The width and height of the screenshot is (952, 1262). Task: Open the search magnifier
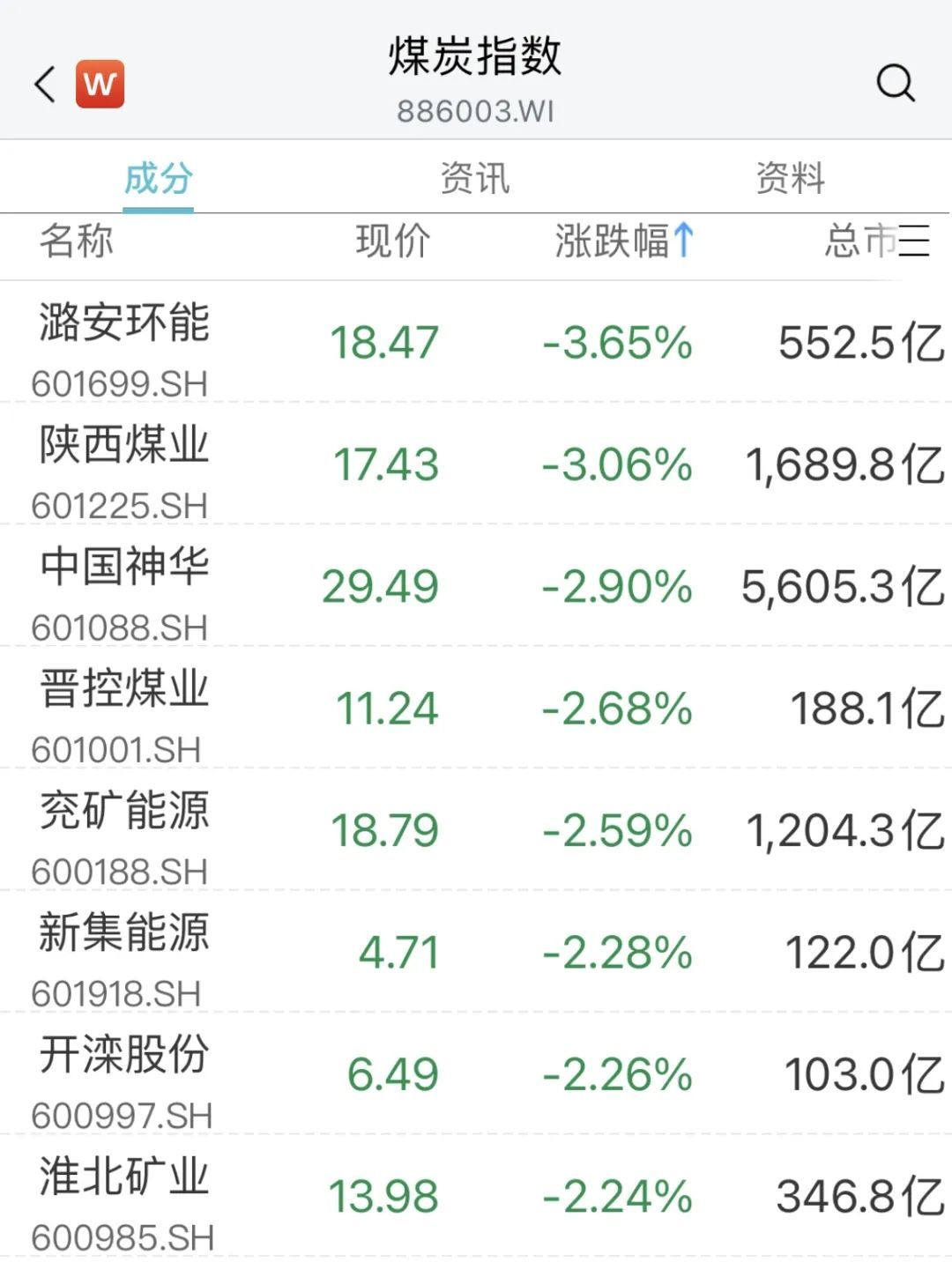pos(896,84)
